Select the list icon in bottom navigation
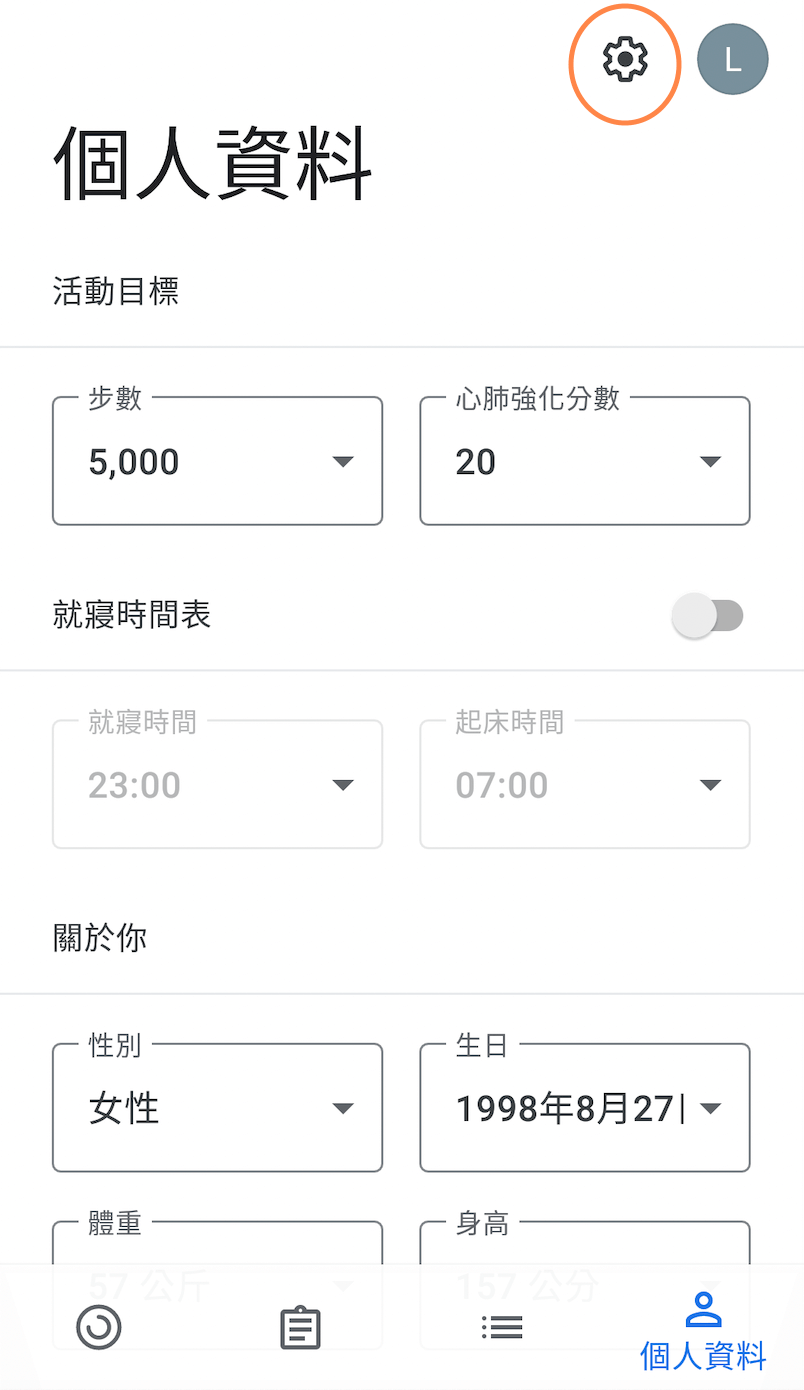This screenshot has width=804, height=1390. click(x=502, y=1327)
